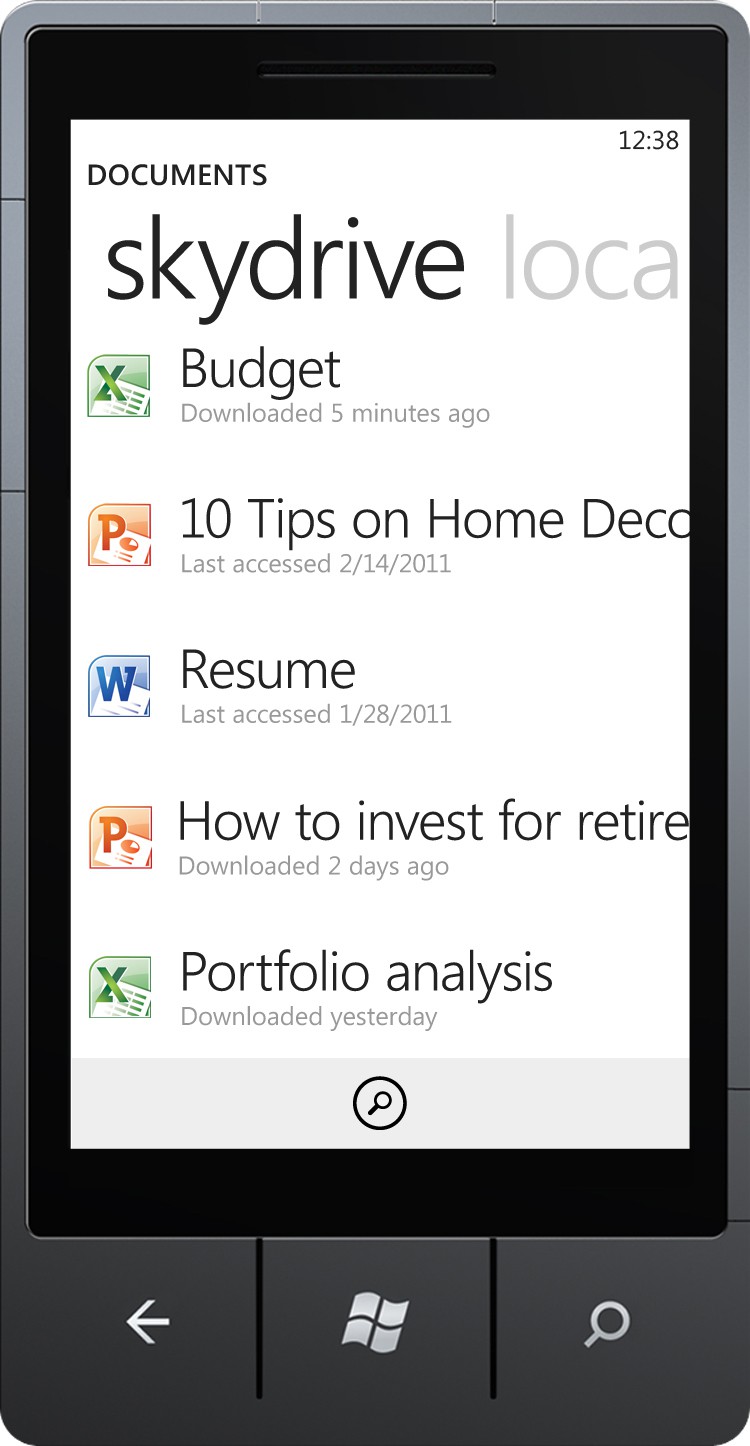
Task: Open the Word icon next to Resume
Action: click(120, 684)
